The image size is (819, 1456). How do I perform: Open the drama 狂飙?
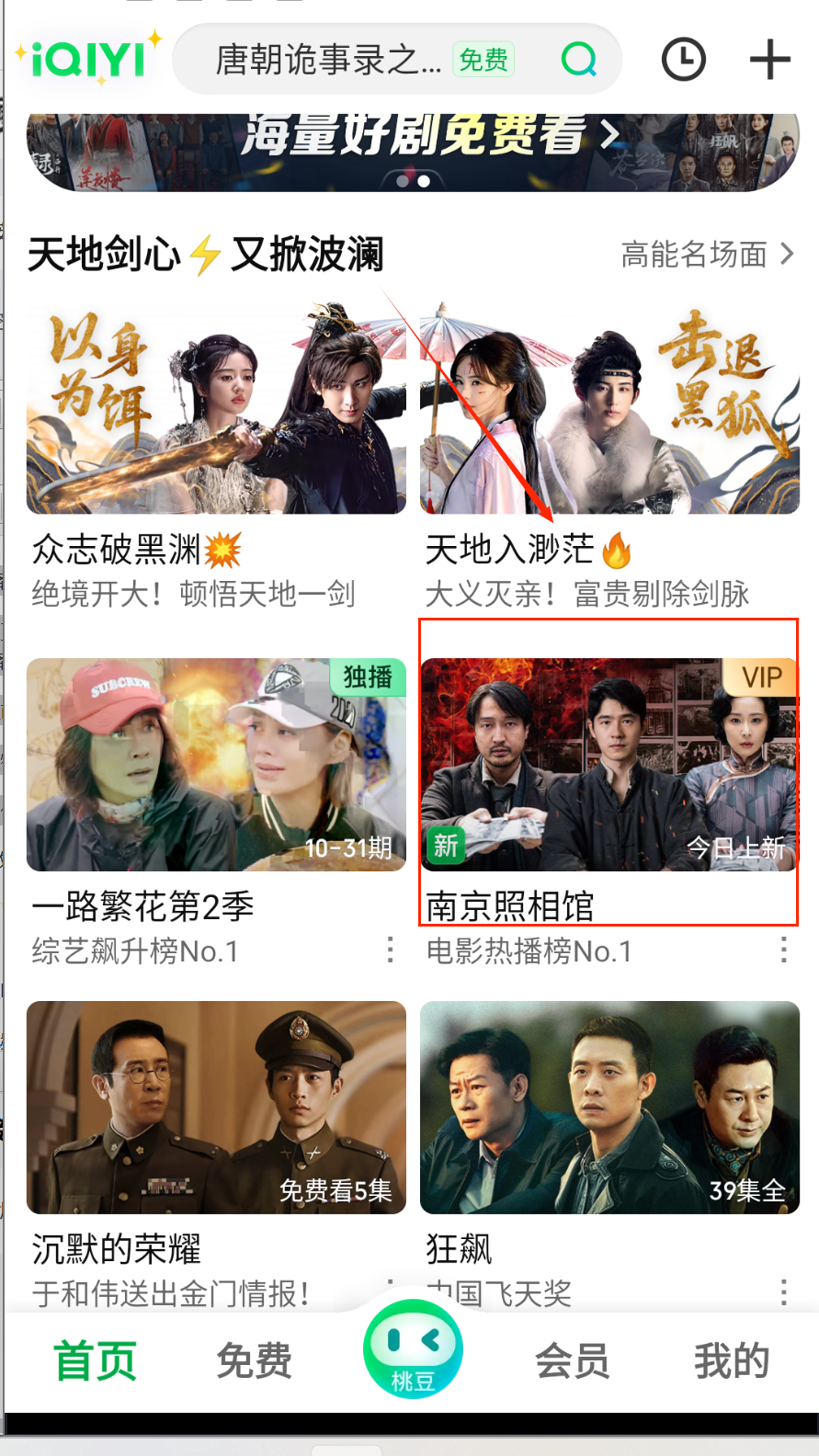[x=609, y=1107]
